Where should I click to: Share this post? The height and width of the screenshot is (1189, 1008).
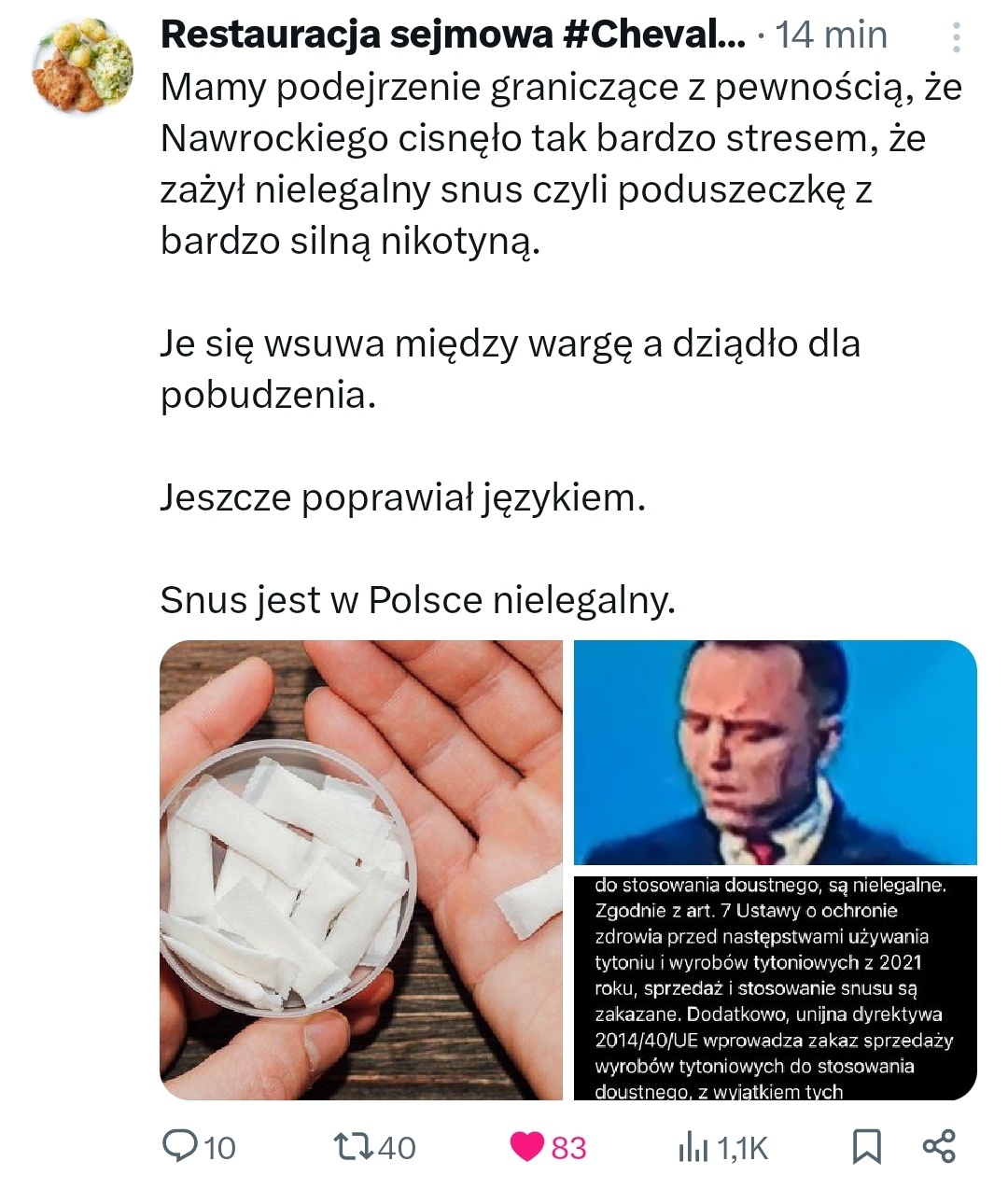coord(939,1146)
